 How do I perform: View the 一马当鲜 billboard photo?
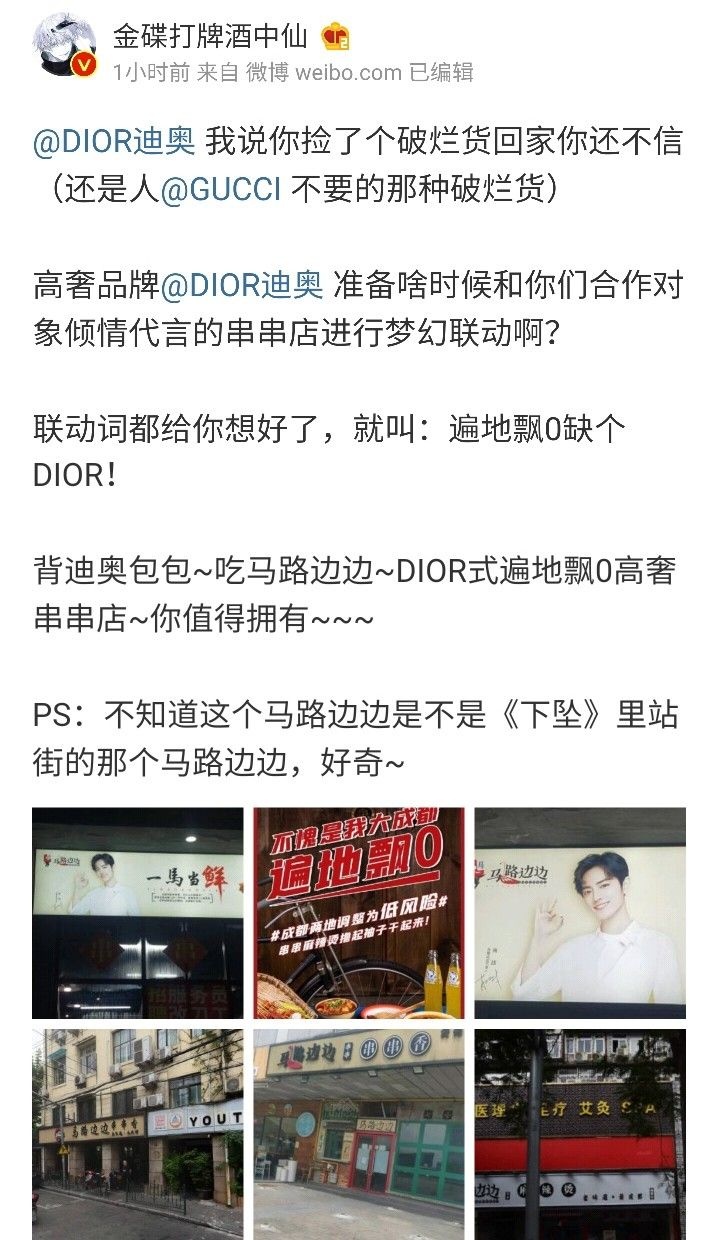138,913
